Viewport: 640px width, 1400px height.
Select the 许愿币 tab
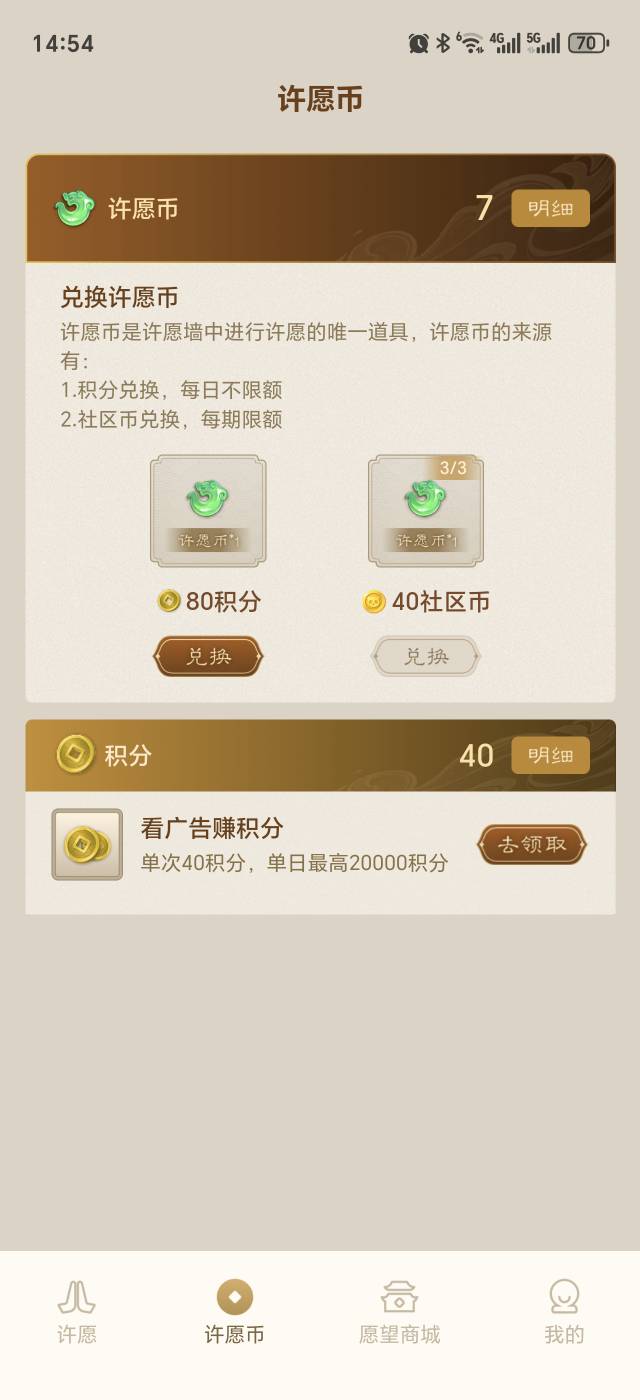[x=235, y=1312]
